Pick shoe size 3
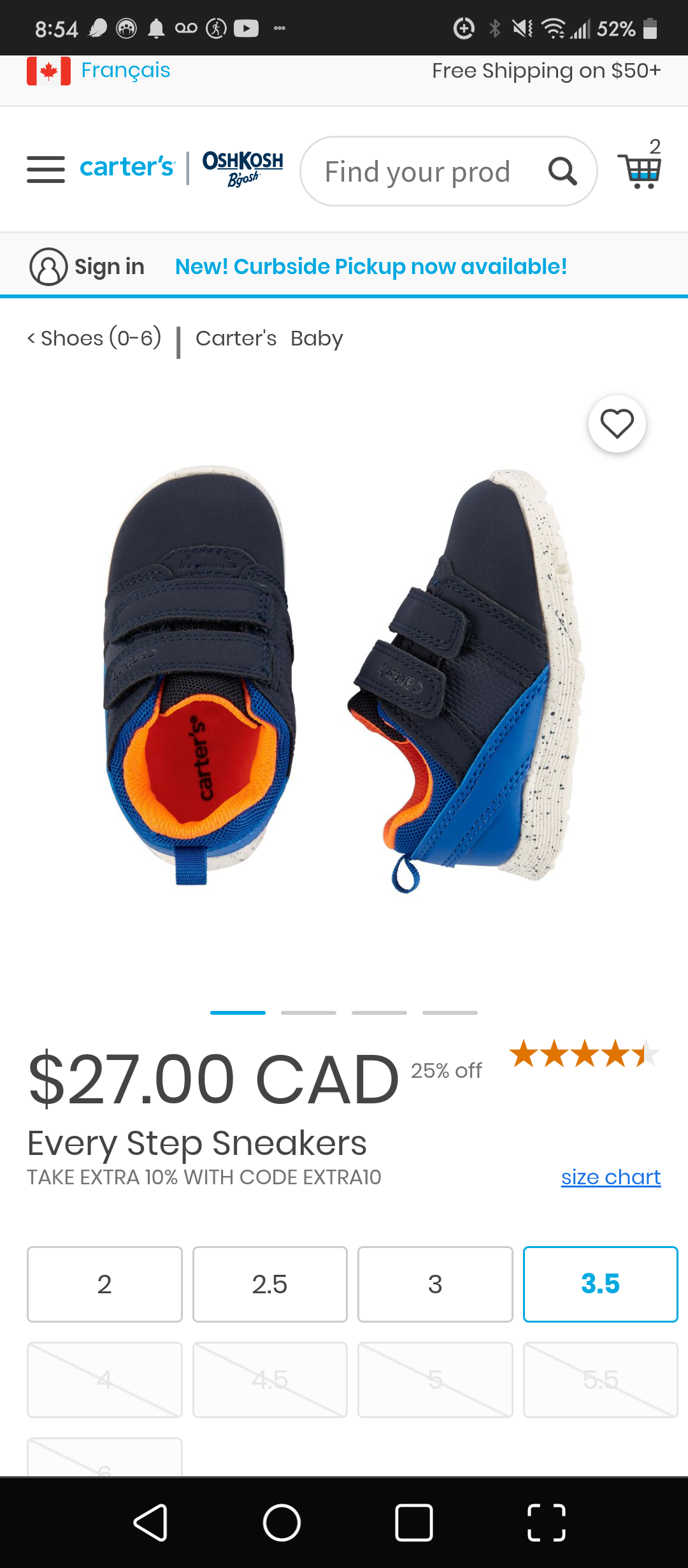Screen dimensions: 688x1568 [x=435, y=1284]
